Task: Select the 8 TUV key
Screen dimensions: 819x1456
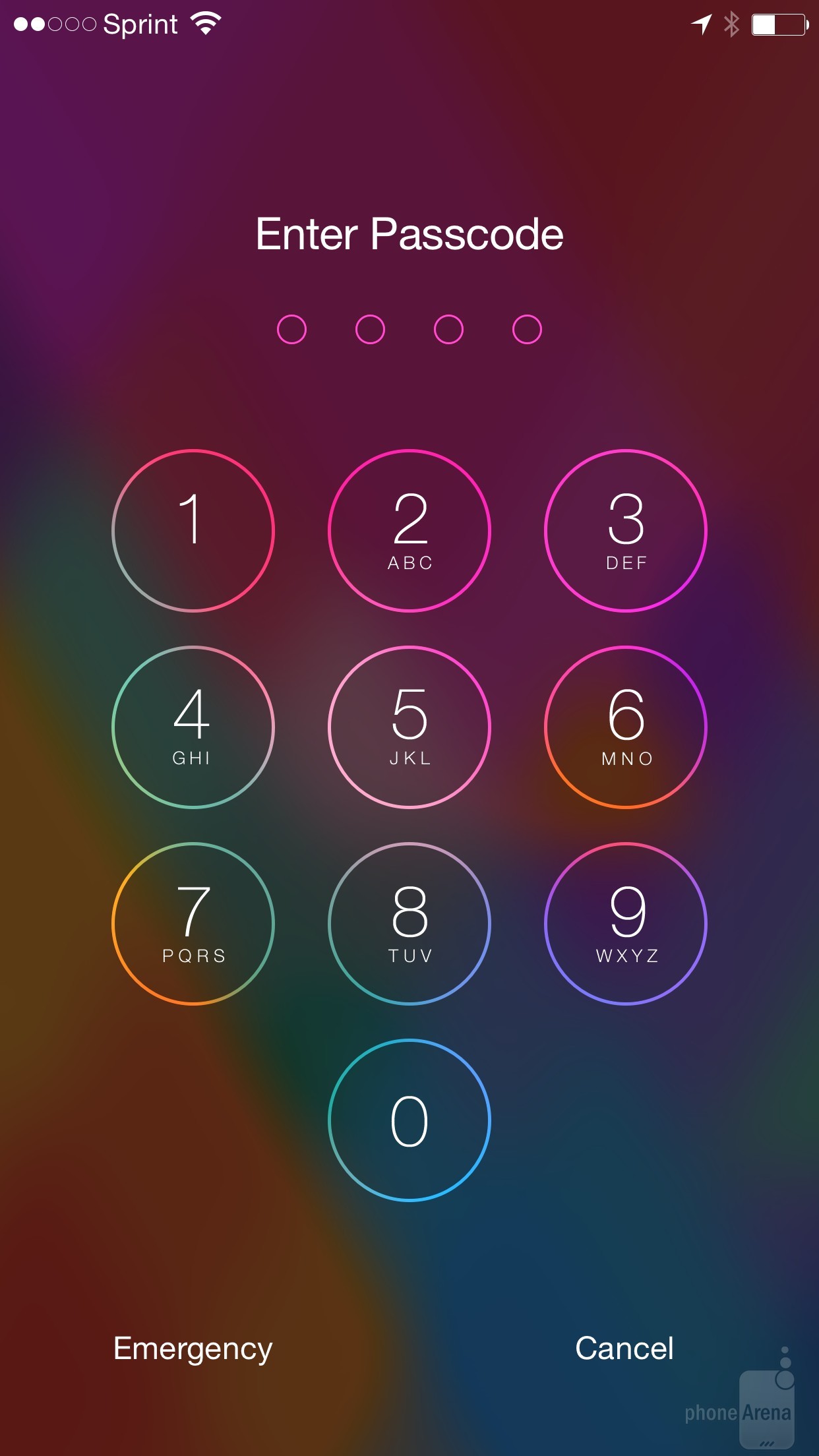Action: (x=409, y=923)
